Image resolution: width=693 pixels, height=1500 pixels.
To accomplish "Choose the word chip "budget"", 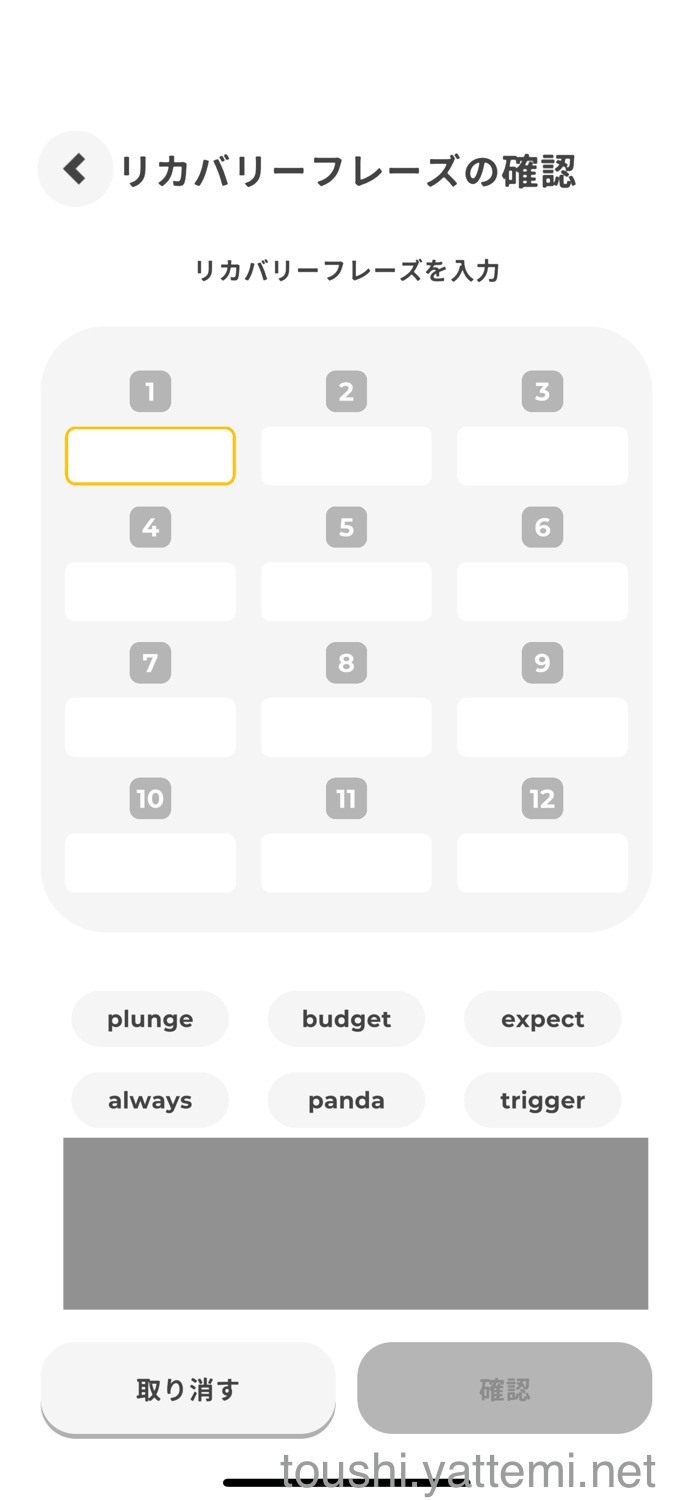I will pyautogui.click(x=346, y=1019).
